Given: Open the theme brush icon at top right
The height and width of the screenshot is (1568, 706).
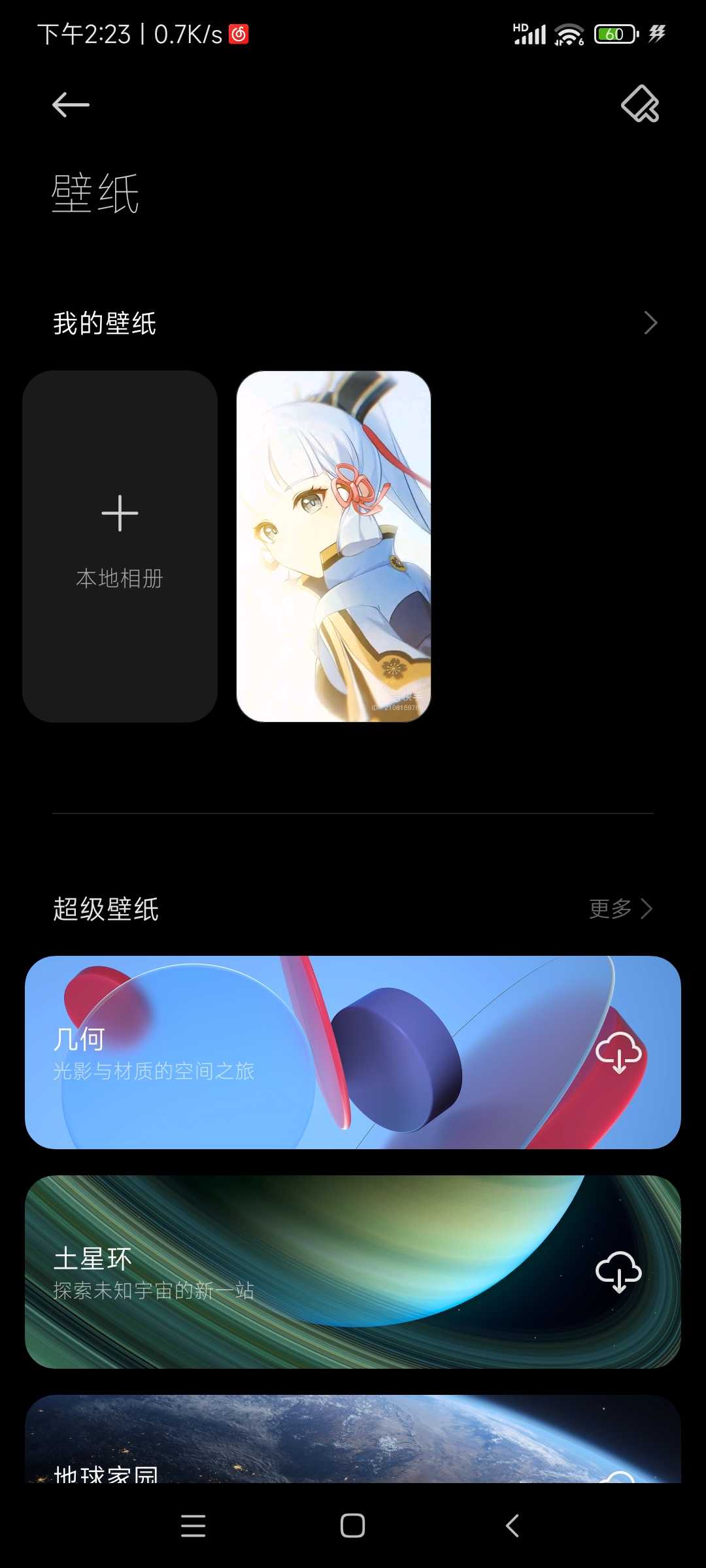Looking at the screenshot, I should (640, 104).
